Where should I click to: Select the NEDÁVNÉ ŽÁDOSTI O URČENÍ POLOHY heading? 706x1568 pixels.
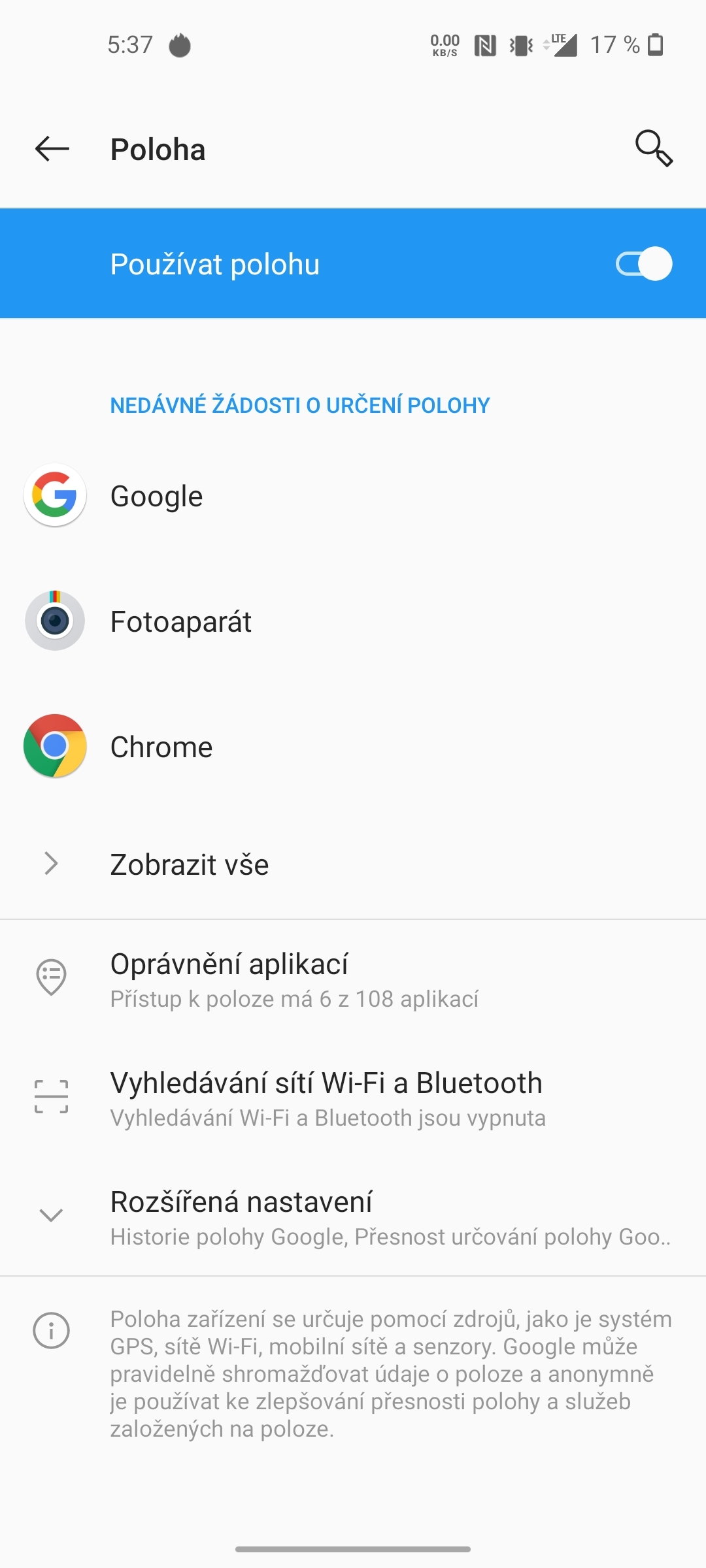(299, 405)
